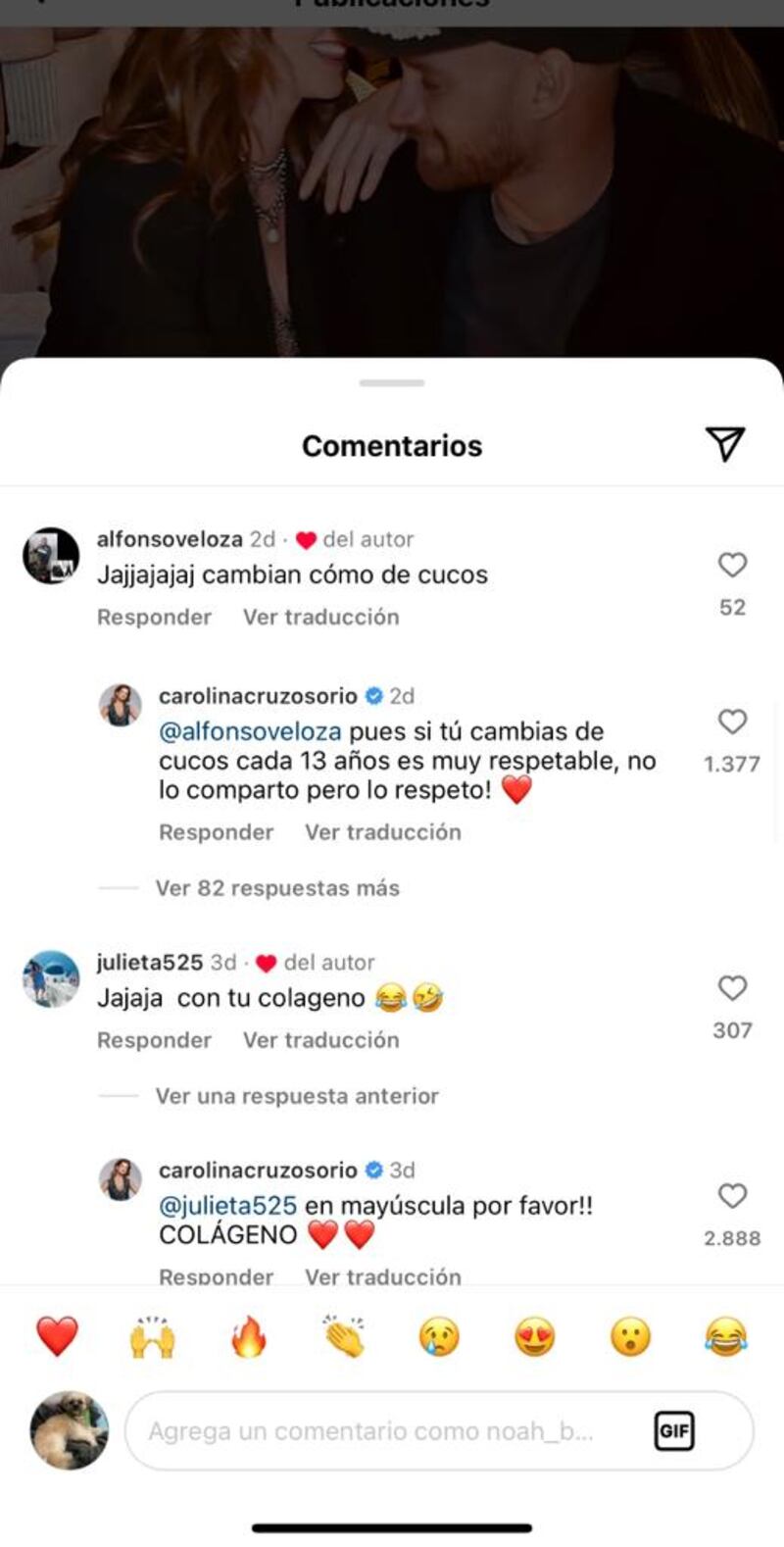Select the heart-eyes emoji reaction
784x1547 pixels.
(x=534, y=1333)
